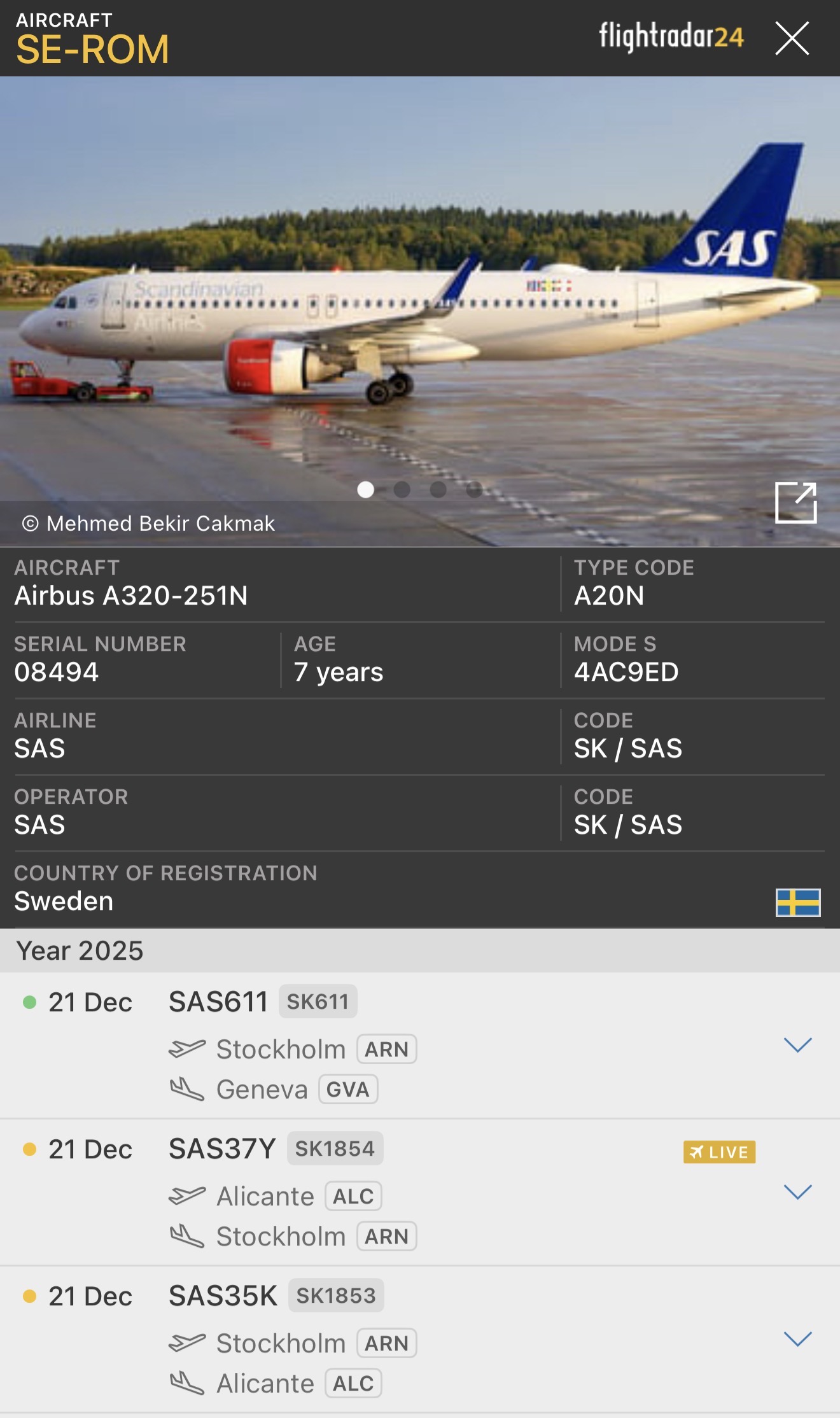Tap the LIVE badge on flight SAS37Y

coord(719,1152)
